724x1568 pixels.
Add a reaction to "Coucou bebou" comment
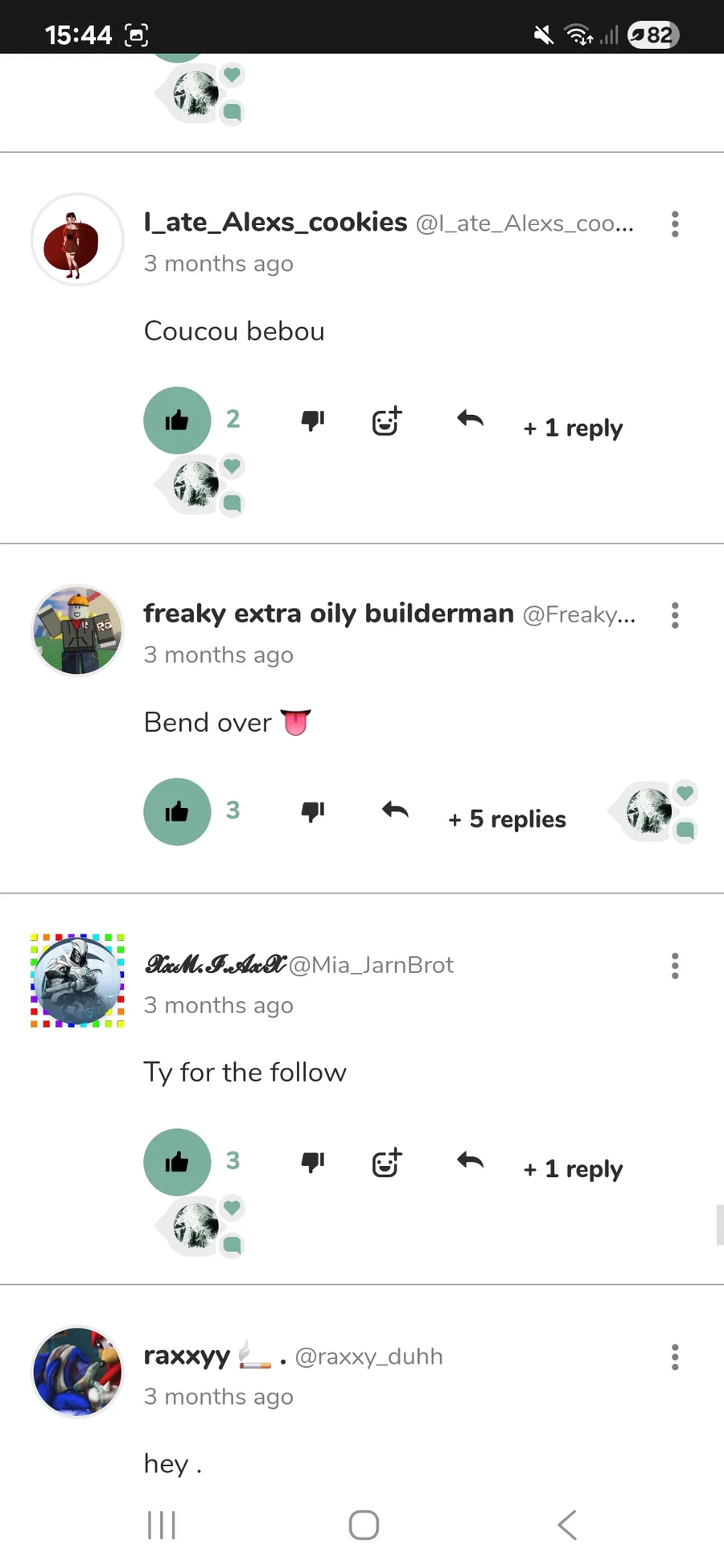pyautogui.click(x=387, y=420)
